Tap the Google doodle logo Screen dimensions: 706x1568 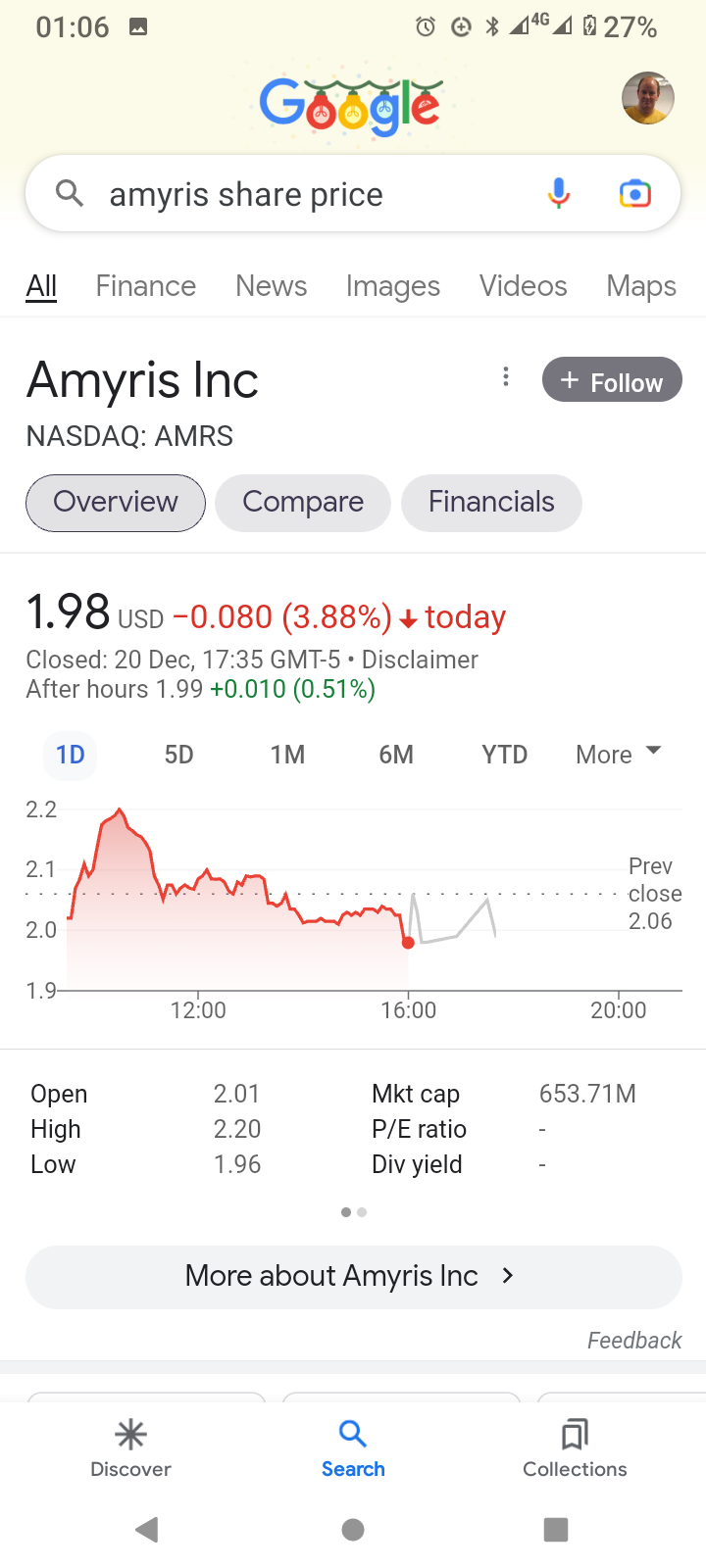(x=351, y=103)
